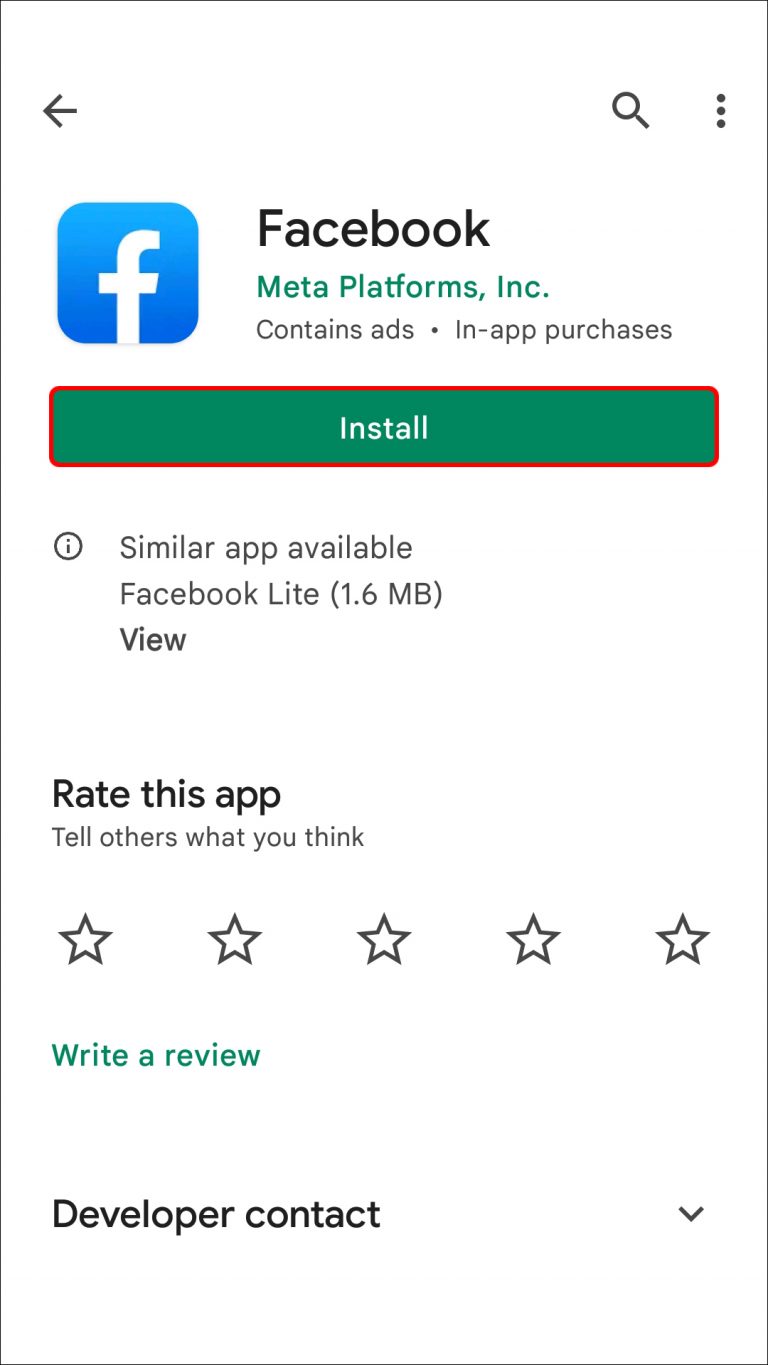Open the search magnifier icon
768x1365 pixels.
point(630,111)
